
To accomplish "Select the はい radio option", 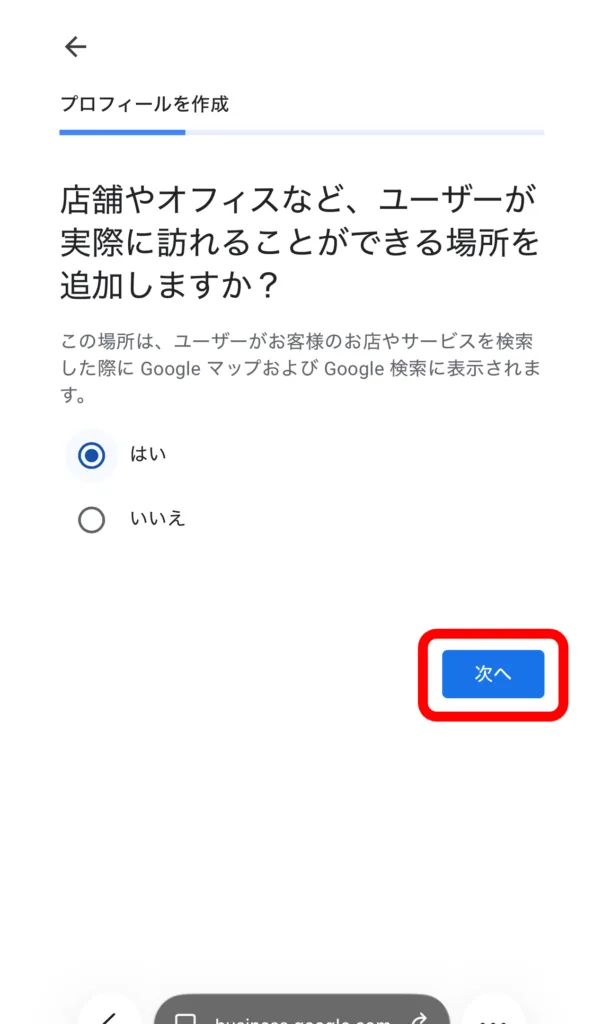I will 92,456.
